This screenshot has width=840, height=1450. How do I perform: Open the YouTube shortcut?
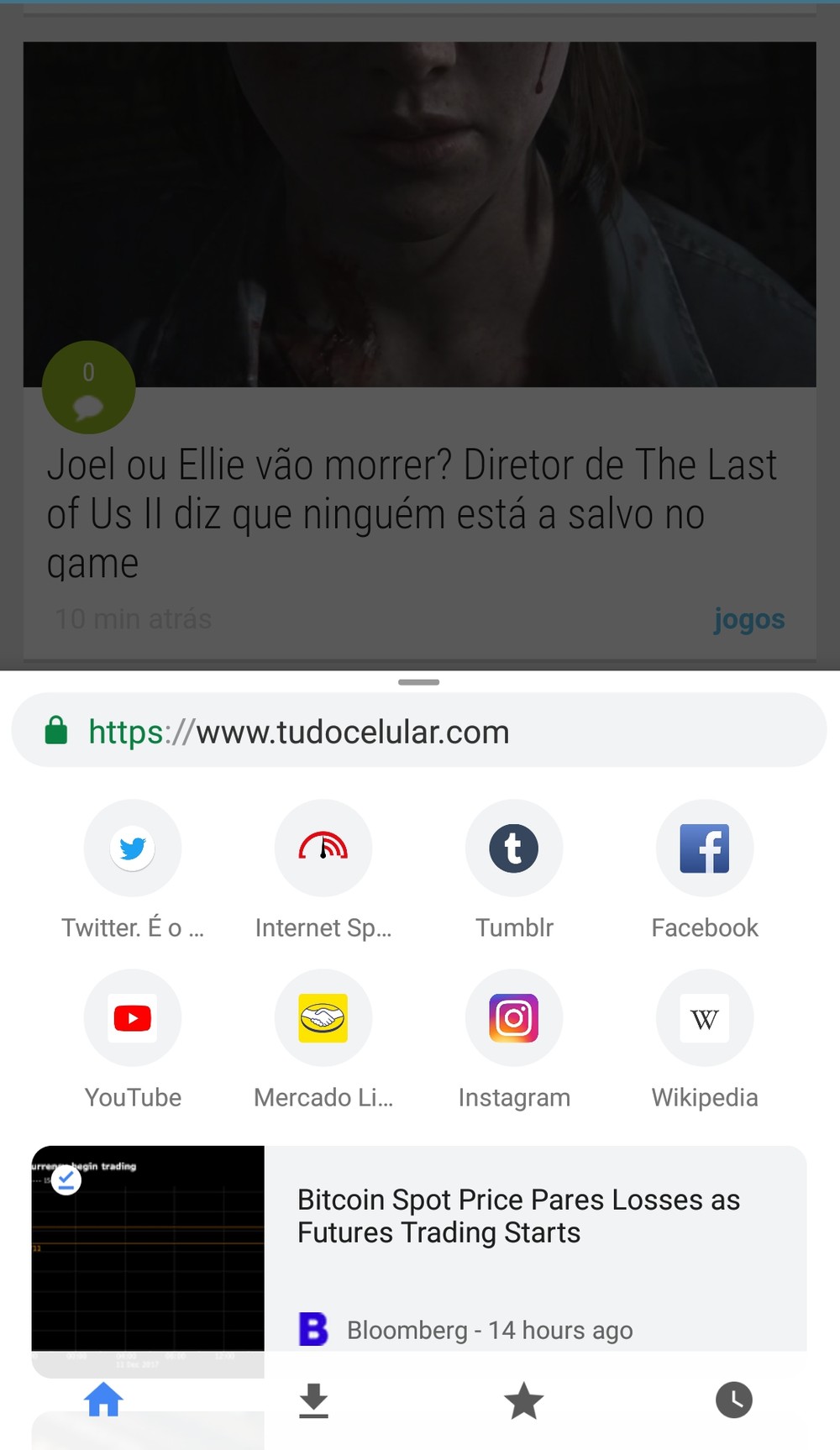133,1018
